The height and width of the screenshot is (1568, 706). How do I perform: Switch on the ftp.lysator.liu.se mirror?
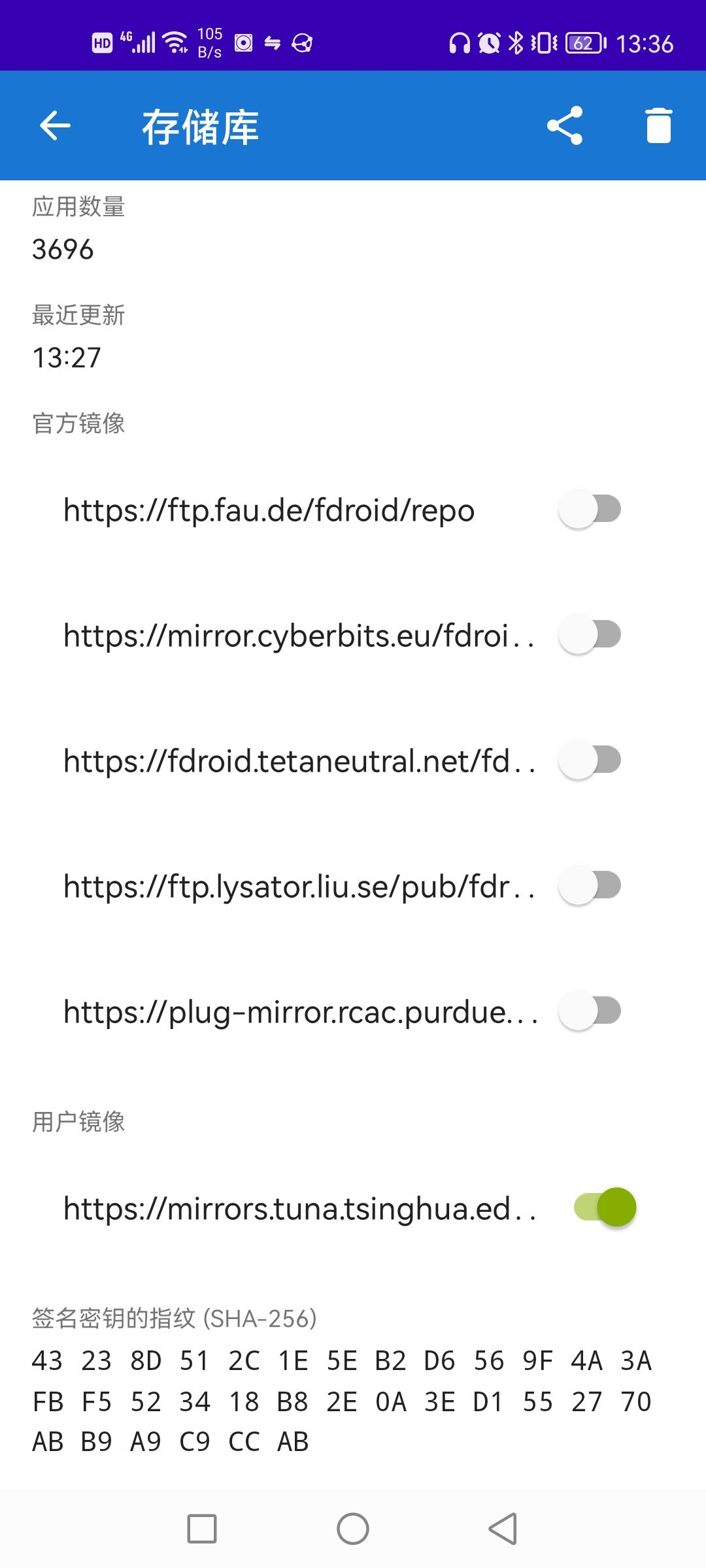[x=590, y=885]
